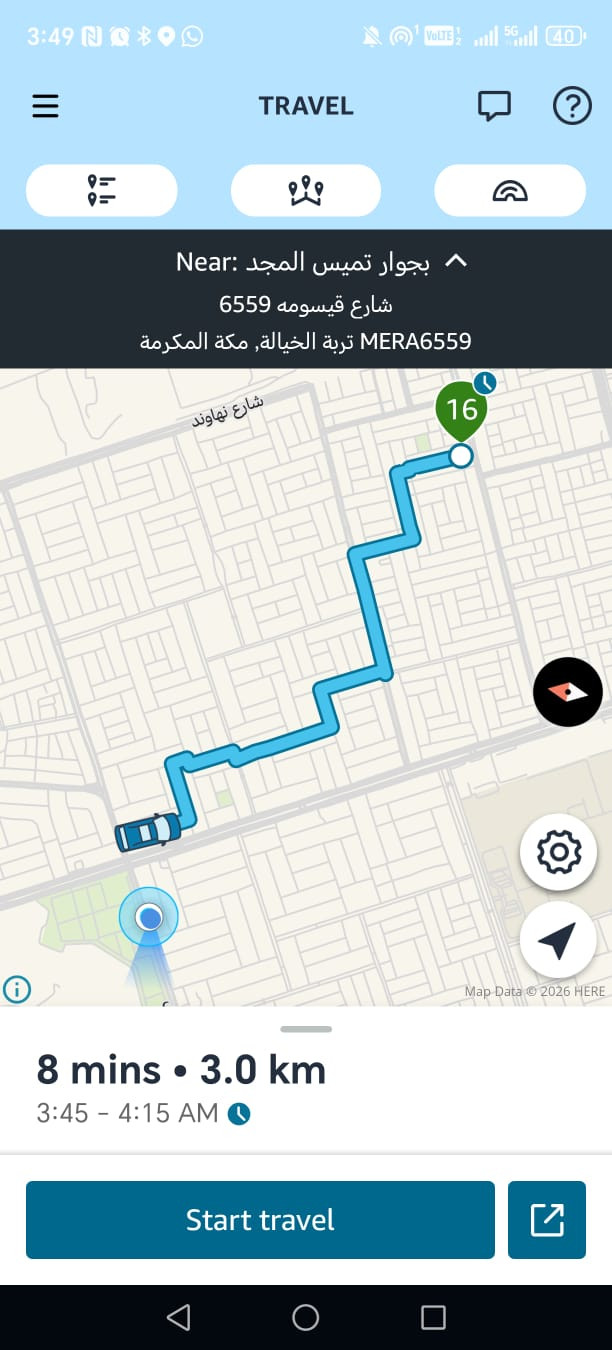
Task: Open route in external navigation app
Action: tap(547, 1220)
